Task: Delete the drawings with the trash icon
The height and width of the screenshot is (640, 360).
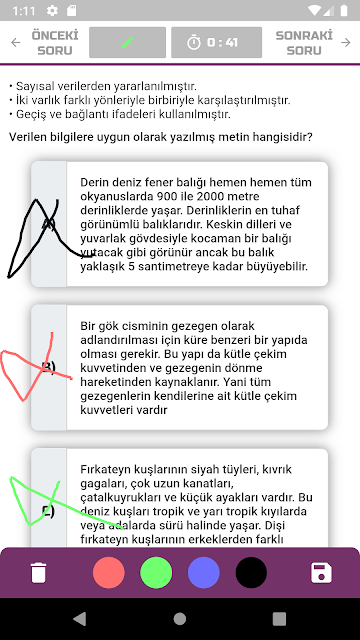Action: pos(39,573)
